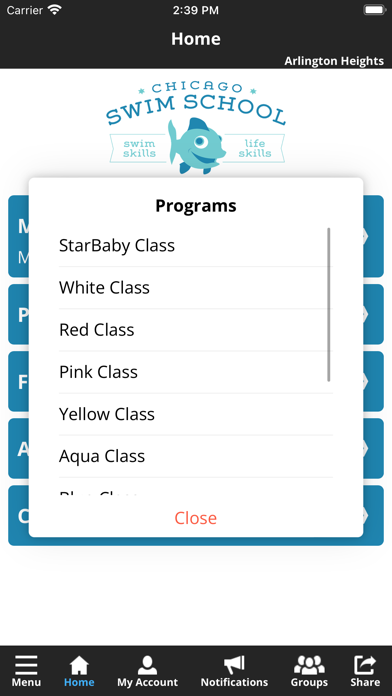View the Groups tab

(309, 672)
